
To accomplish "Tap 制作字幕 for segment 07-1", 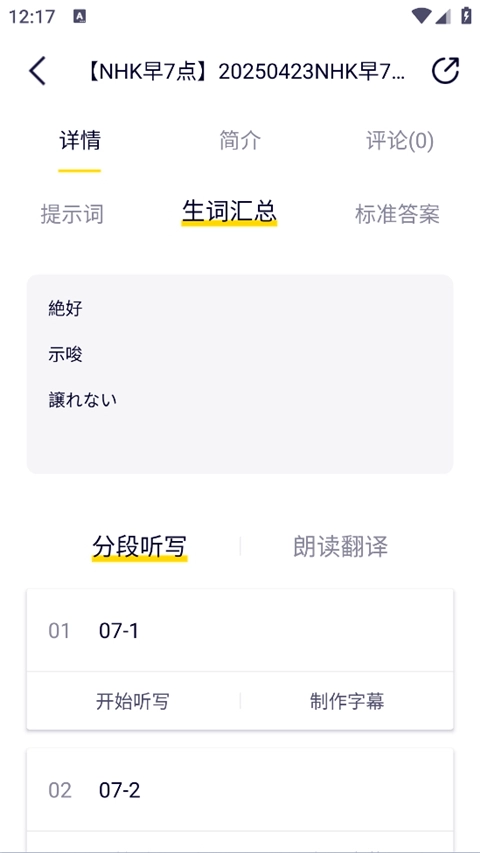I will [347, 701].
